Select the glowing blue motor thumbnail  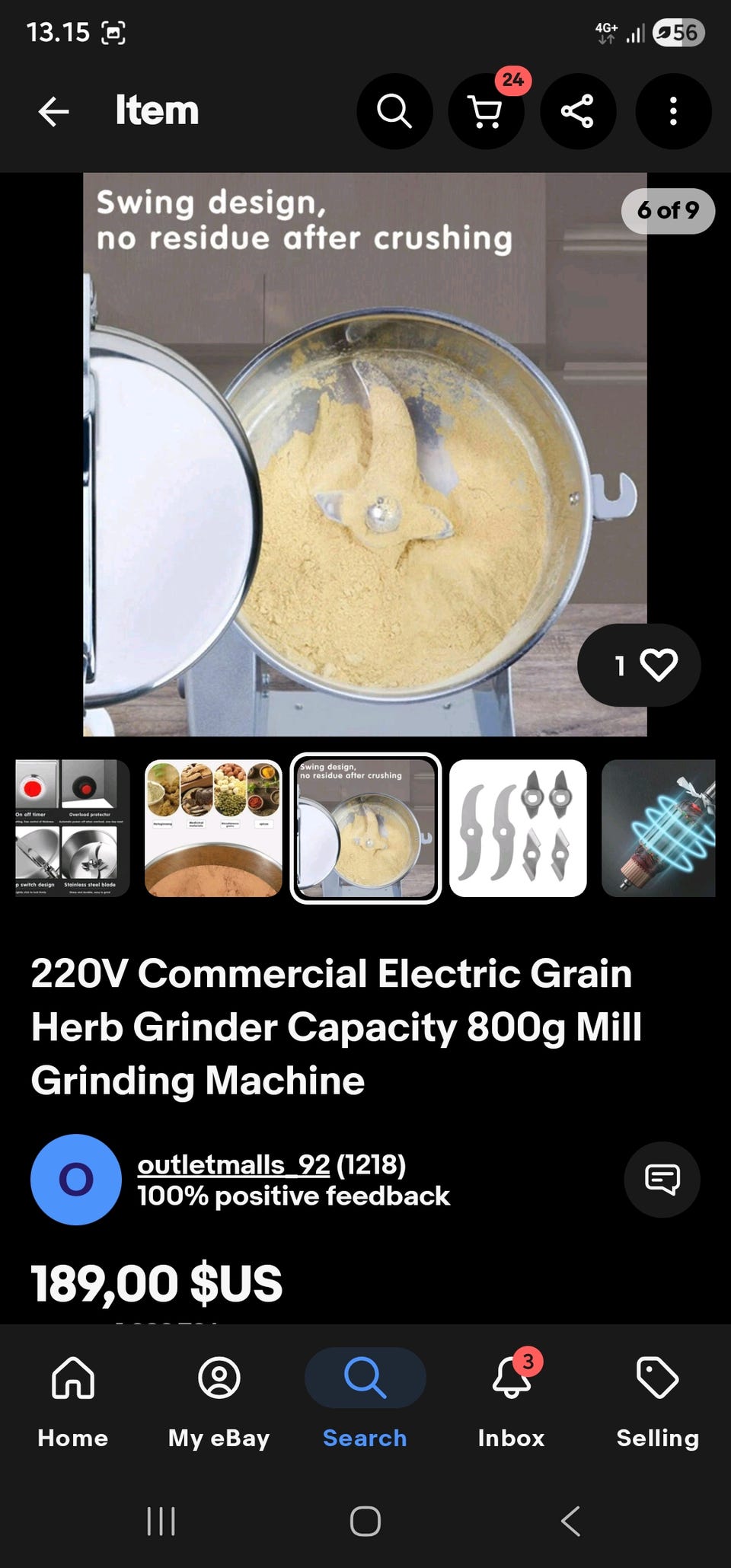[659, 828]
